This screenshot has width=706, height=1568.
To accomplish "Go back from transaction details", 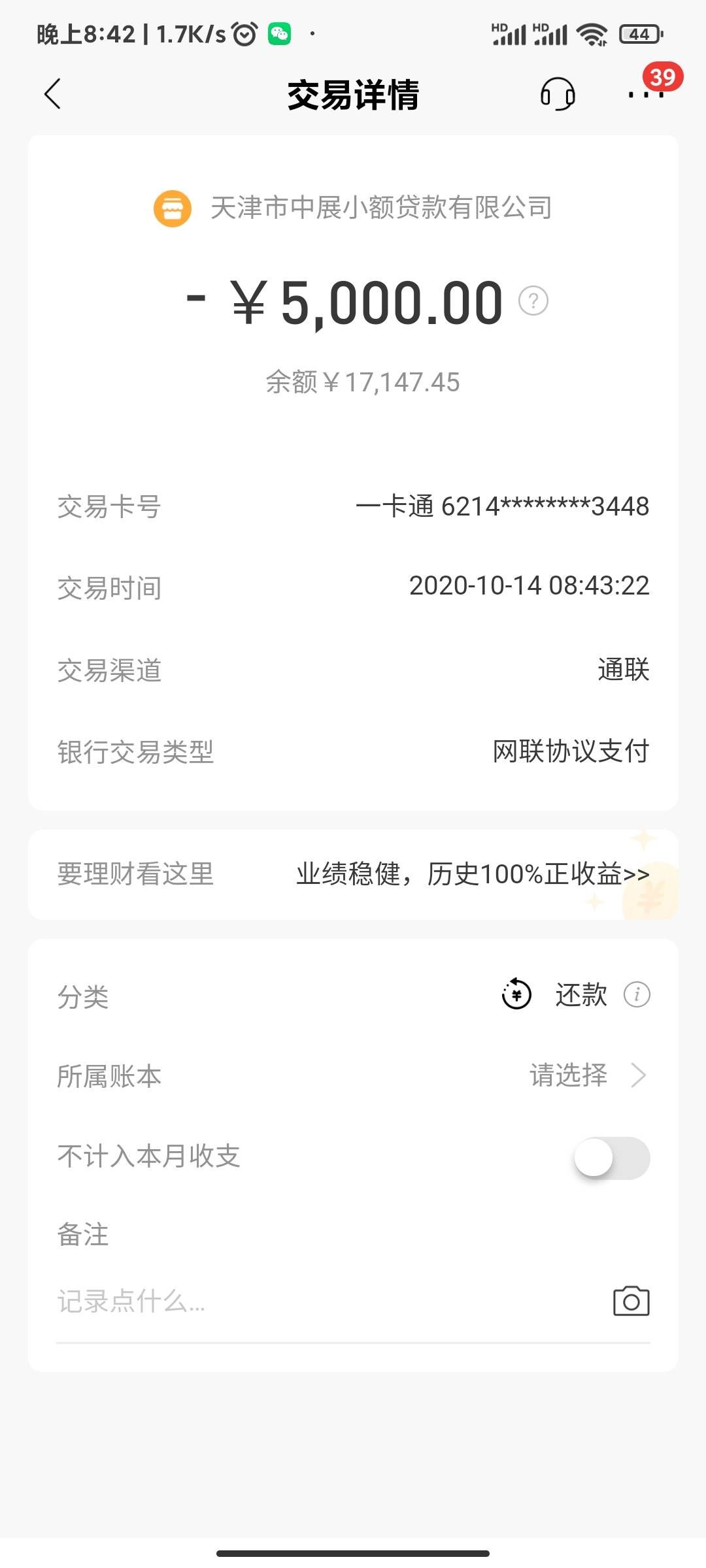I will 52,94.
